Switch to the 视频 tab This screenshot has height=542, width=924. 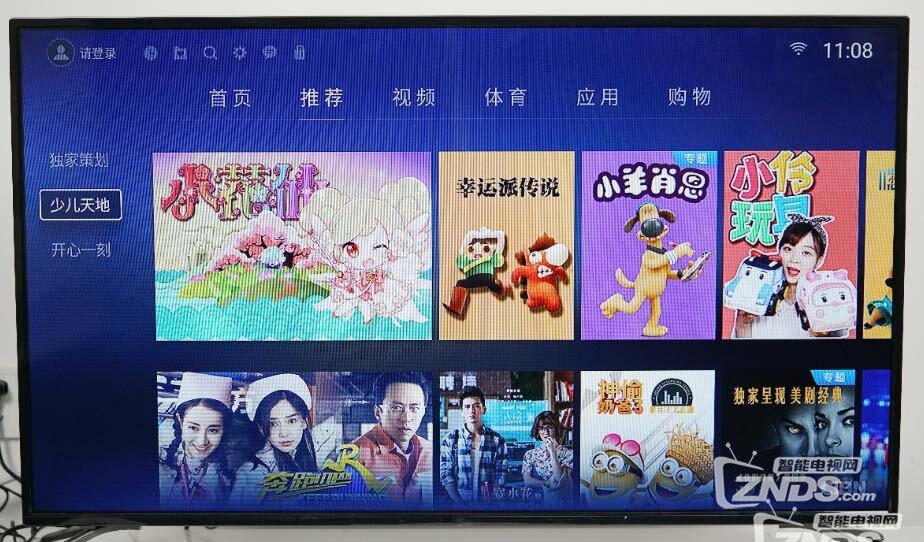pyautogui.click(x=413, y=98)
